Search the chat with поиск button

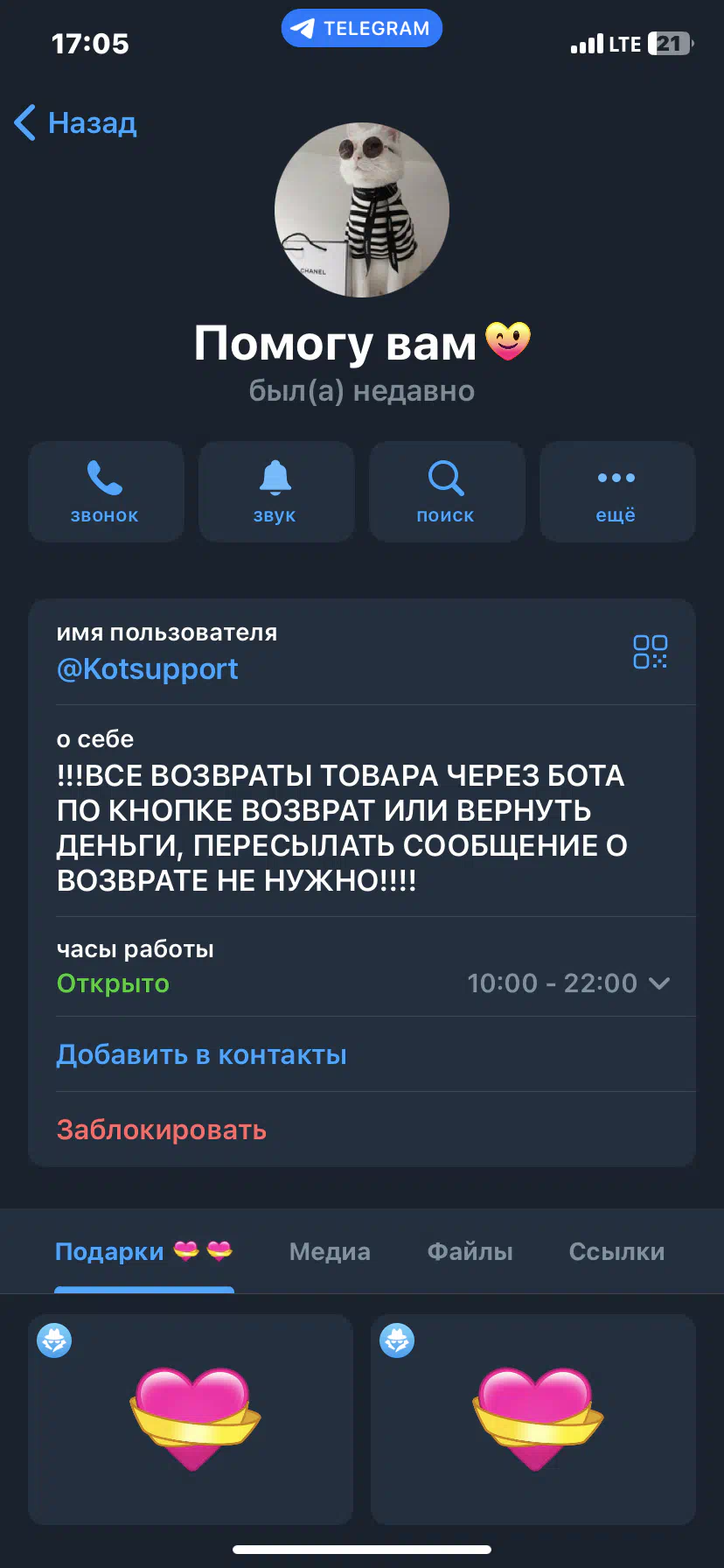pos(447,491)
